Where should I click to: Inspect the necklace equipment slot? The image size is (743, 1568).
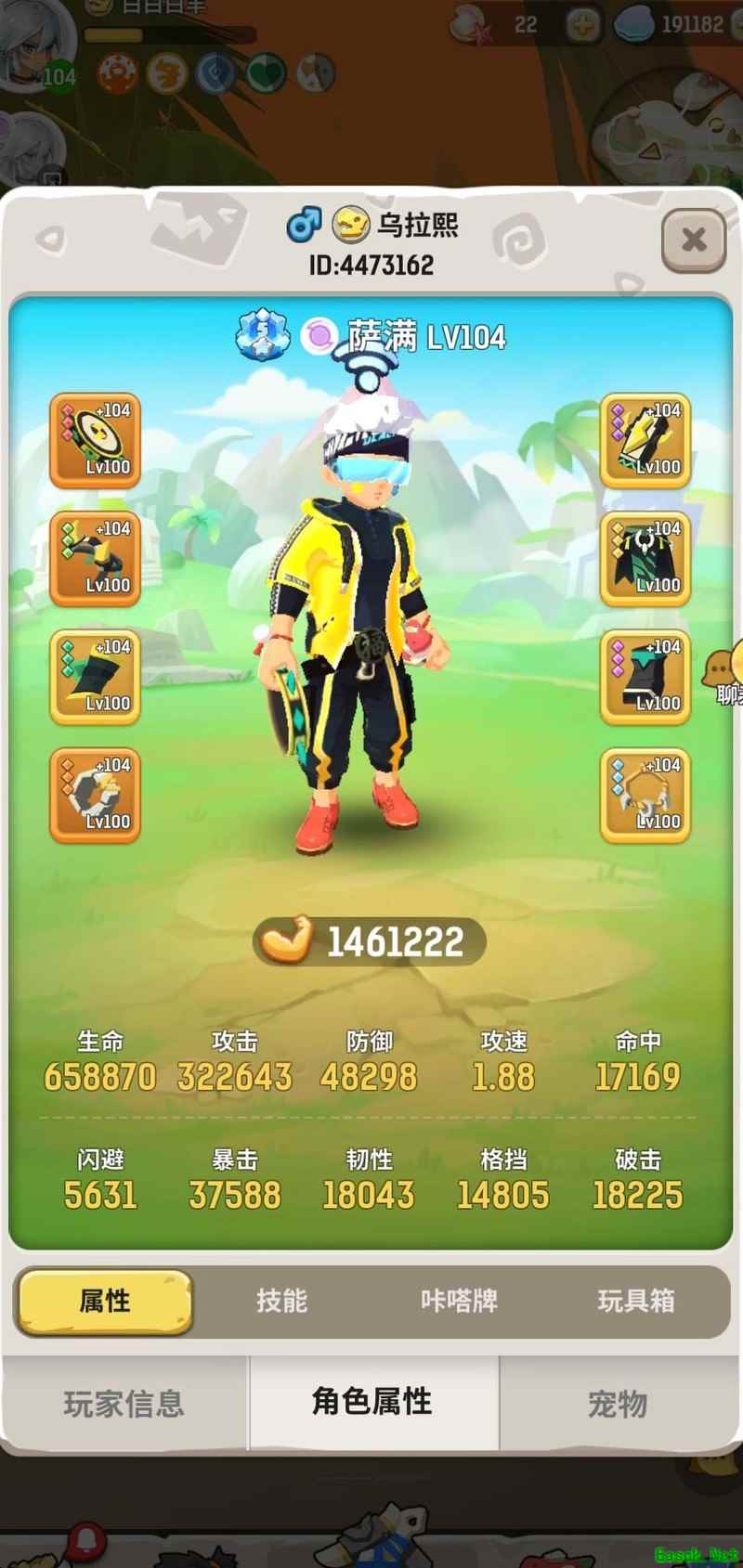point(645,795)
